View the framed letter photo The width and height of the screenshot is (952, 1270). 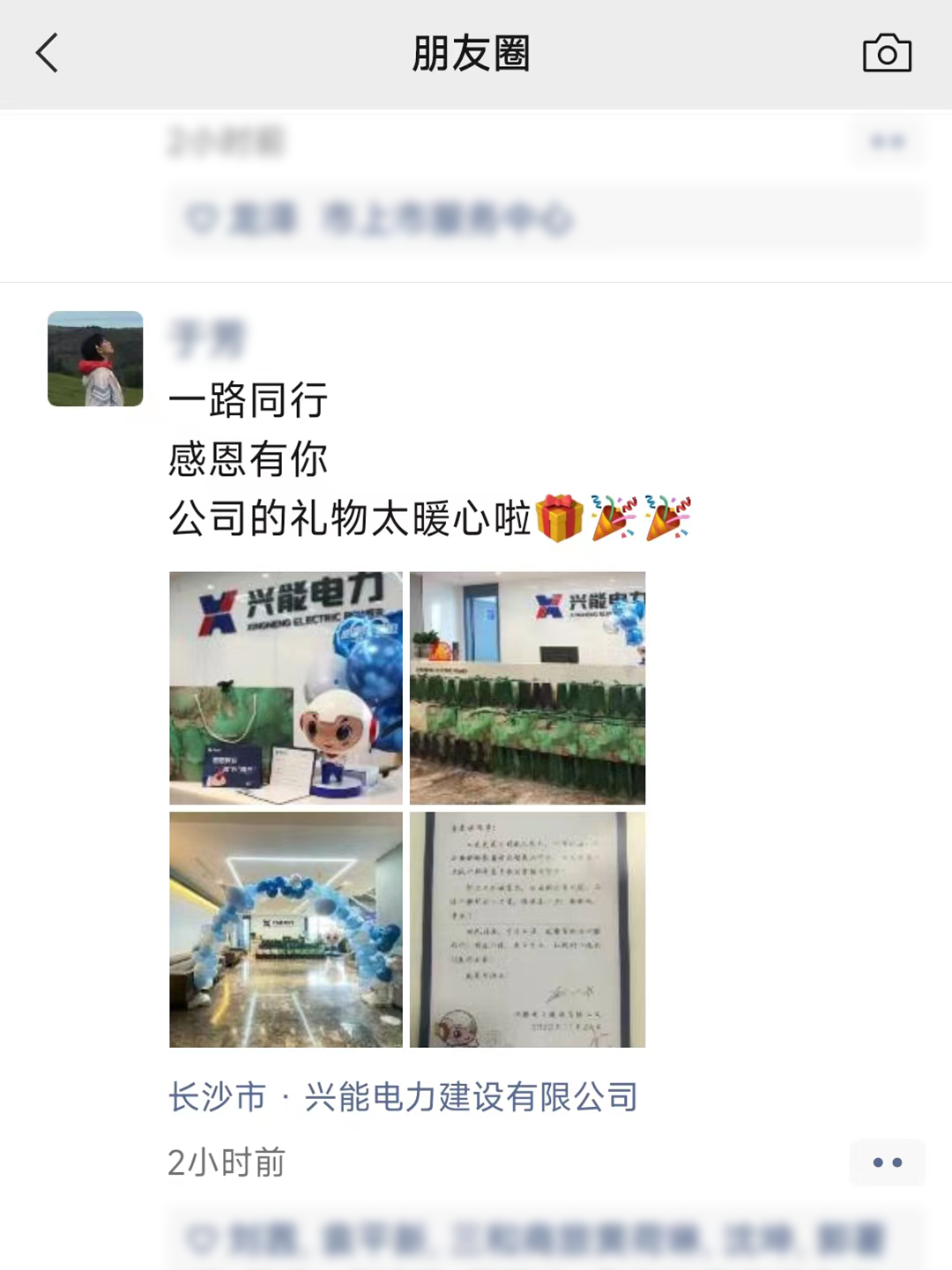point(527,929)
